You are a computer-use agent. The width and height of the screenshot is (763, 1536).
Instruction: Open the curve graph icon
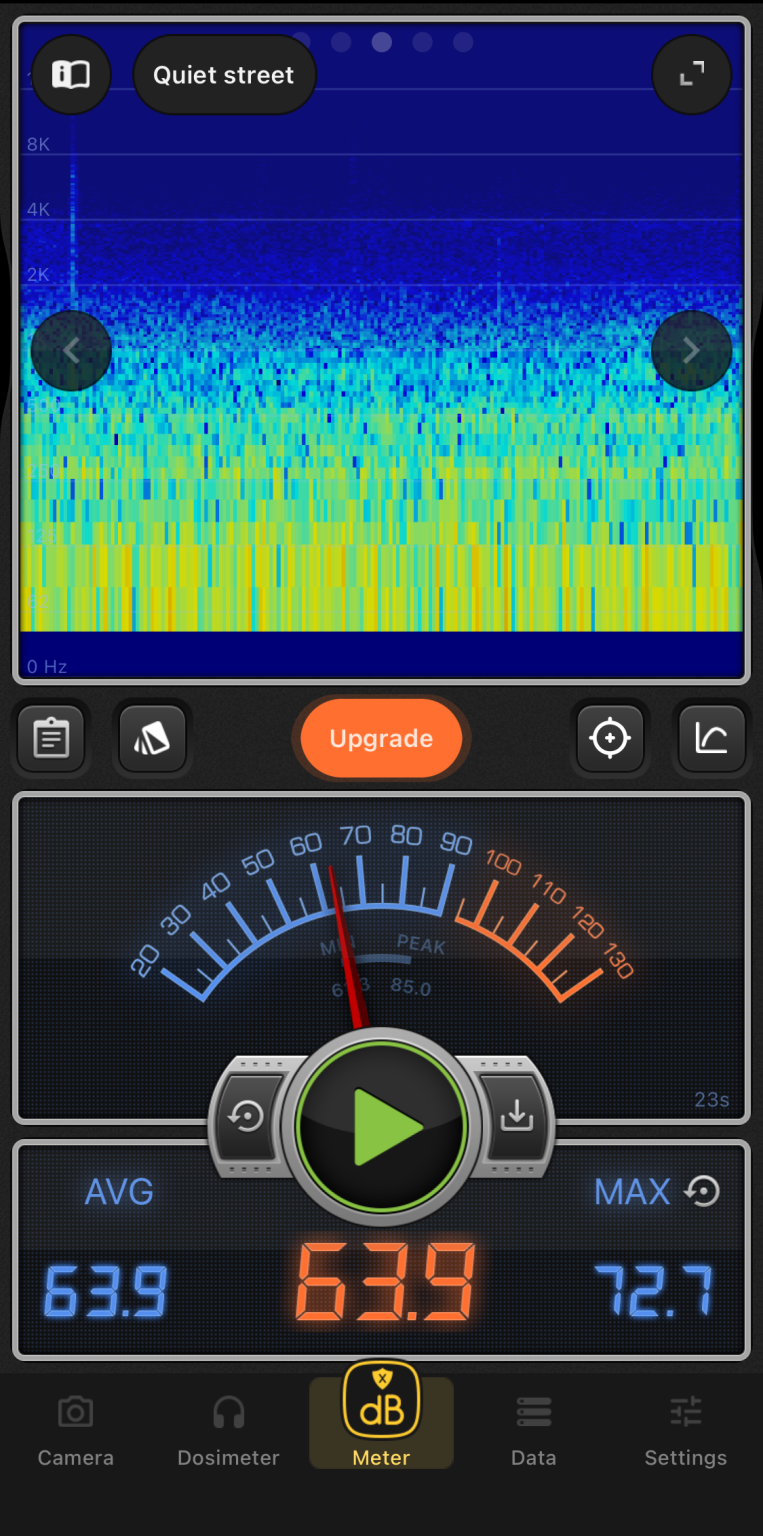[711, 739]
